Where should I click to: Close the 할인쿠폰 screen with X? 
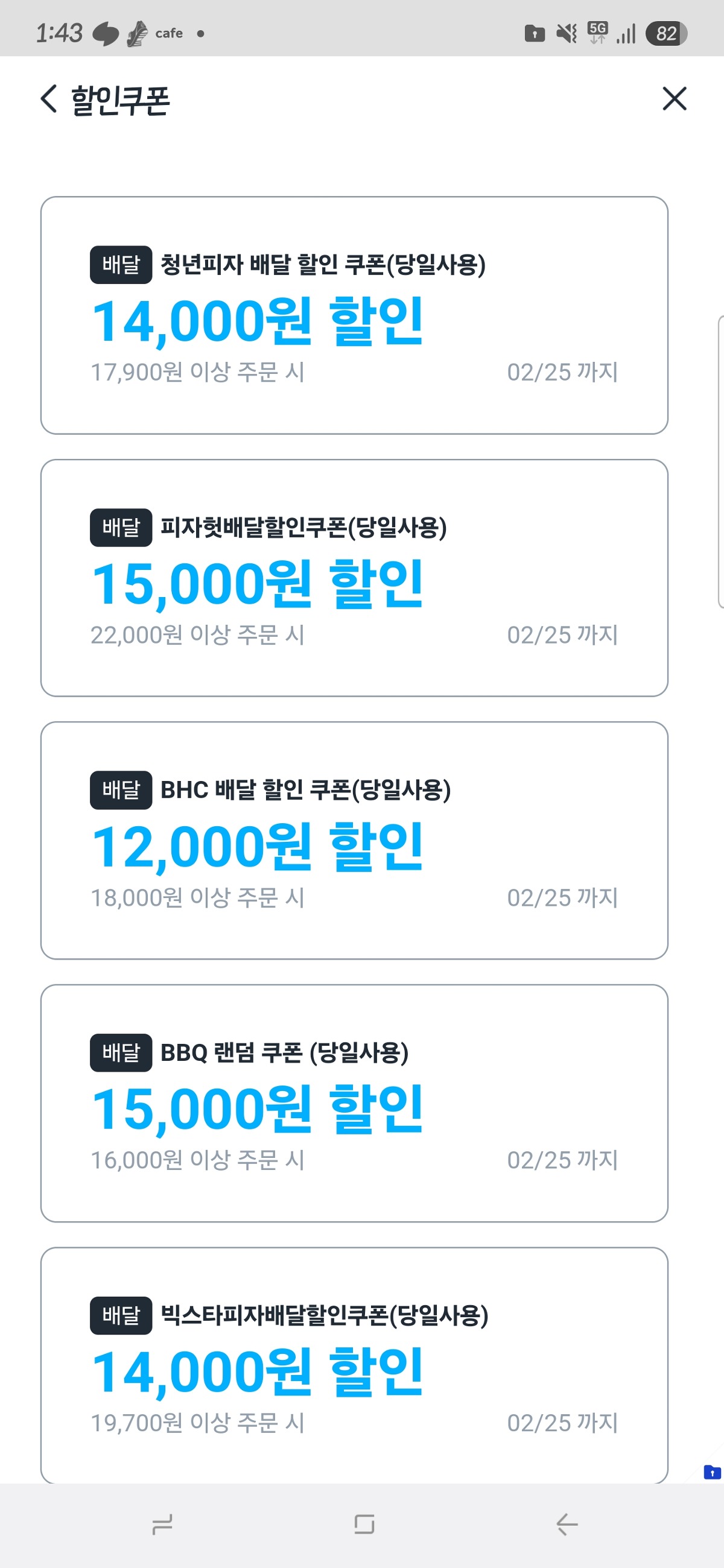pos(673,100)
